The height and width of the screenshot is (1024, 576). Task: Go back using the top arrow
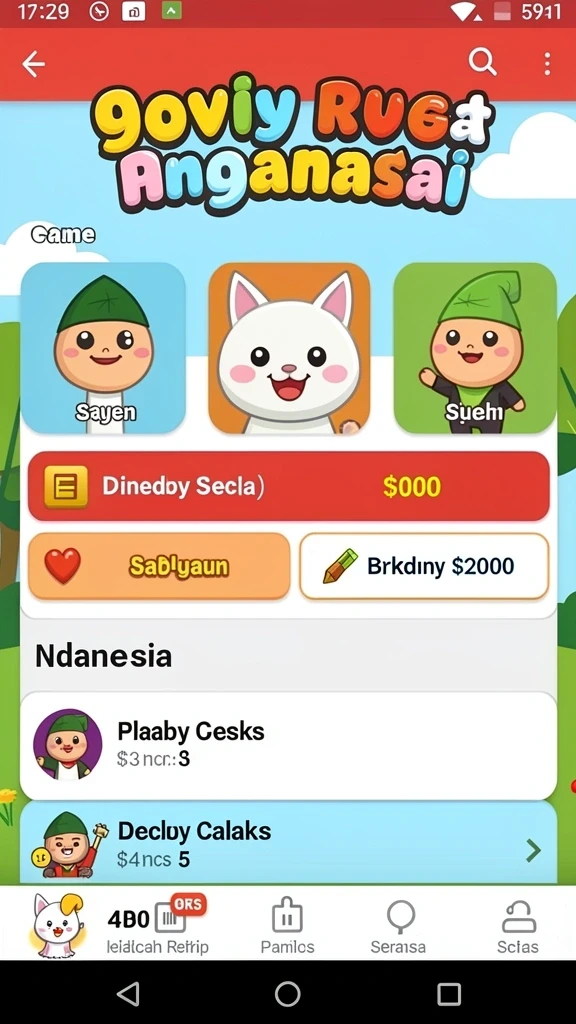tap(33, 64)
